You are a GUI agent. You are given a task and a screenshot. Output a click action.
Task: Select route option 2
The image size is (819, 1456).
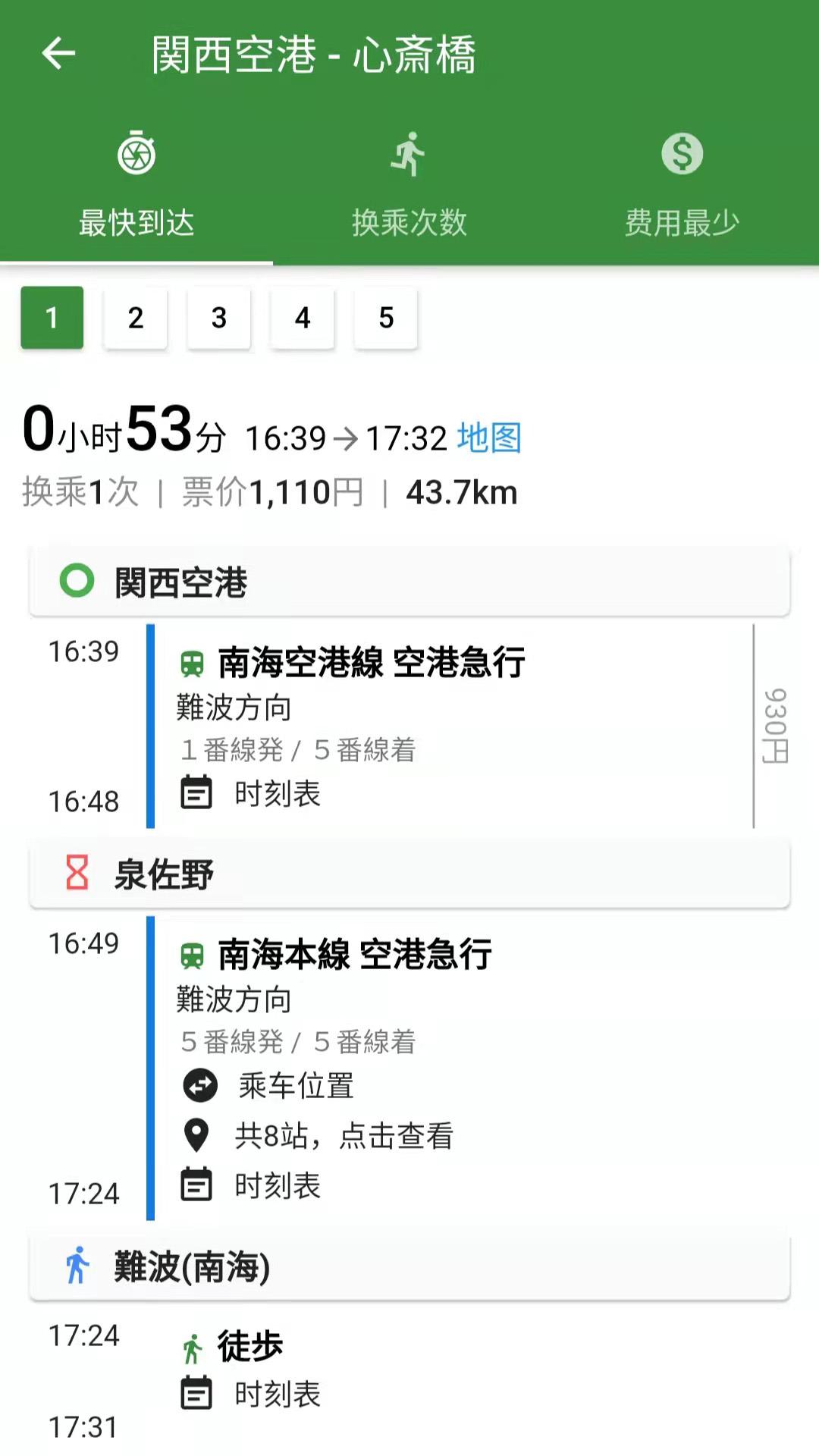135,318
